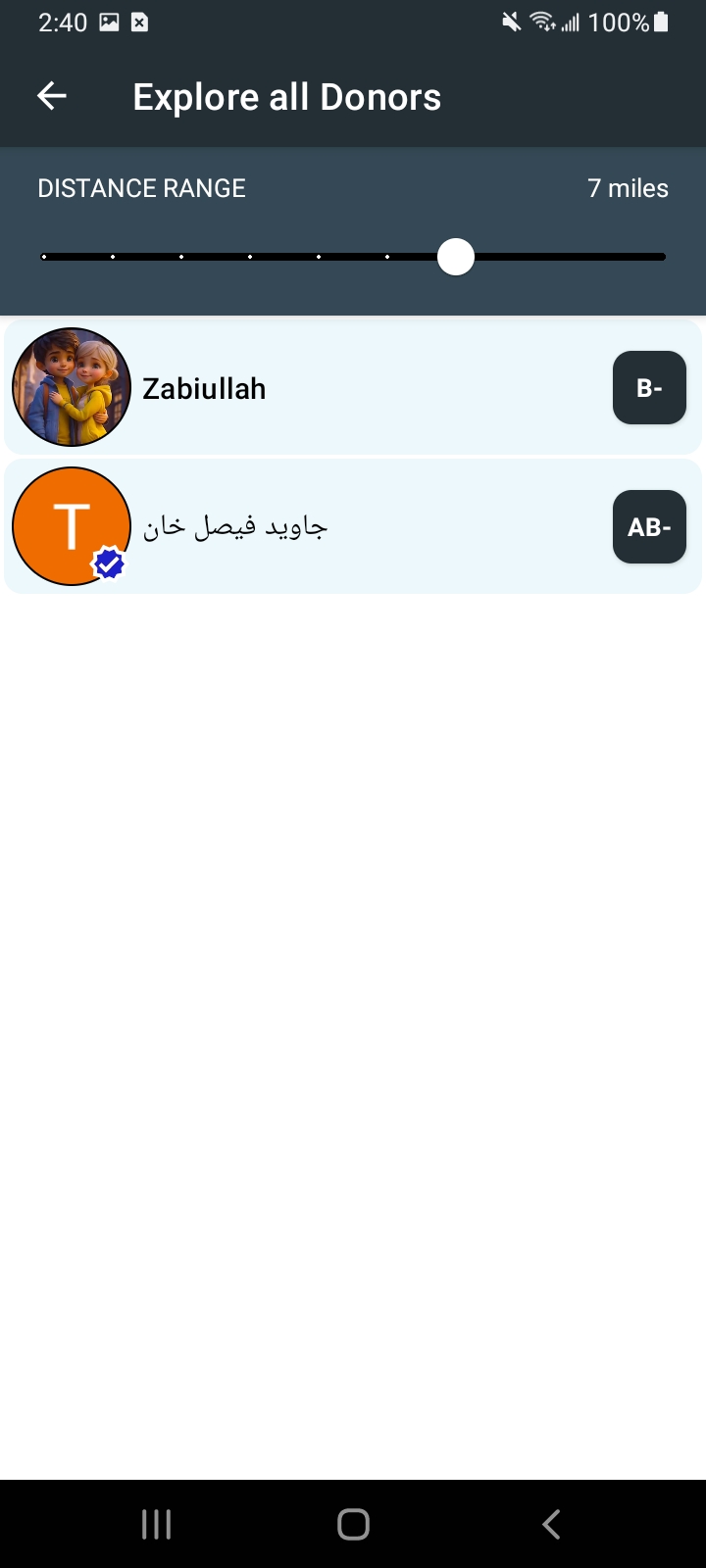Go back using the app bar arrow

(52, 96)
